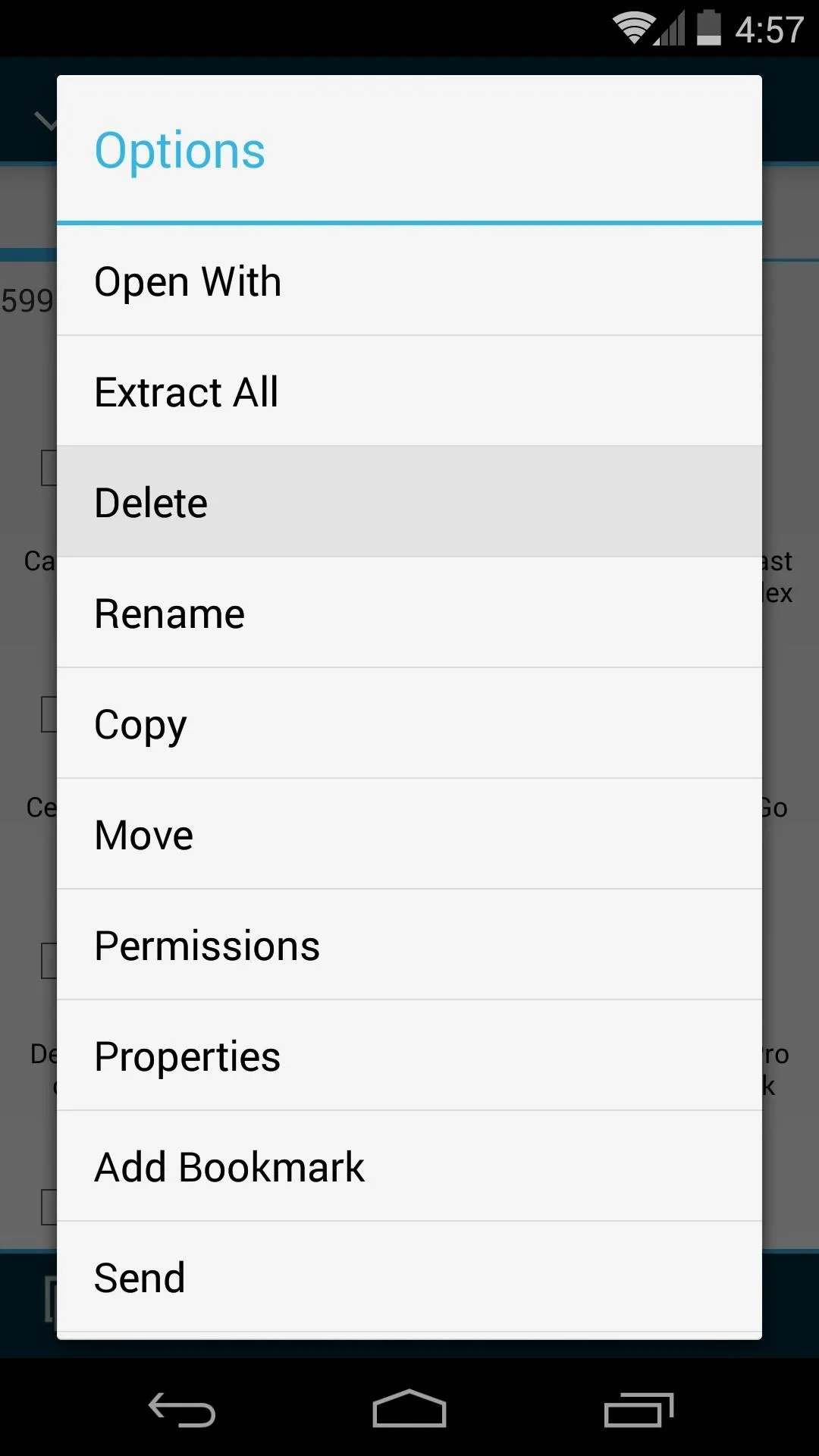
Task: Open file Permissions
Action: [409, 945]
